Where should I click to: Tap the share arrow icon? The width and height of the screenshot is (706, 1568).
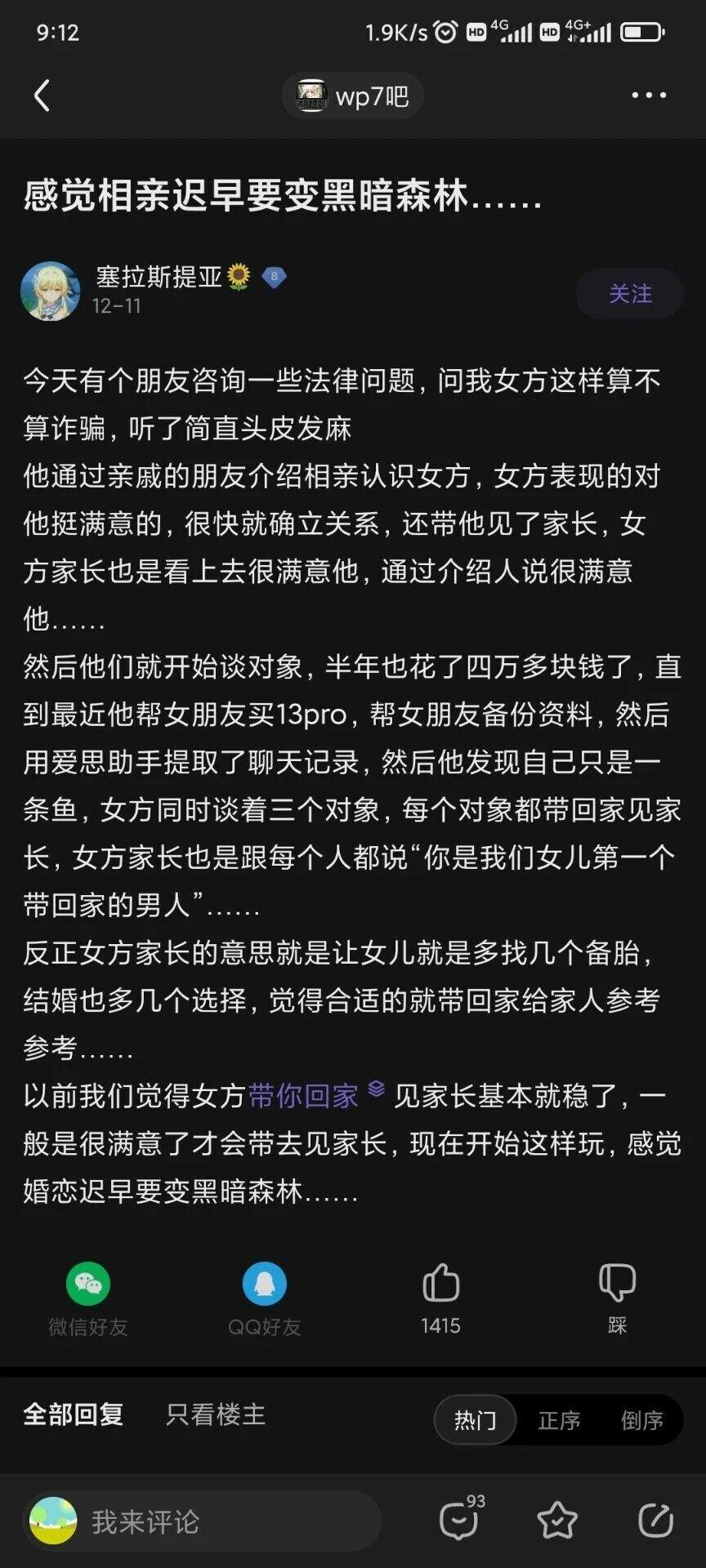(655, 1520)
